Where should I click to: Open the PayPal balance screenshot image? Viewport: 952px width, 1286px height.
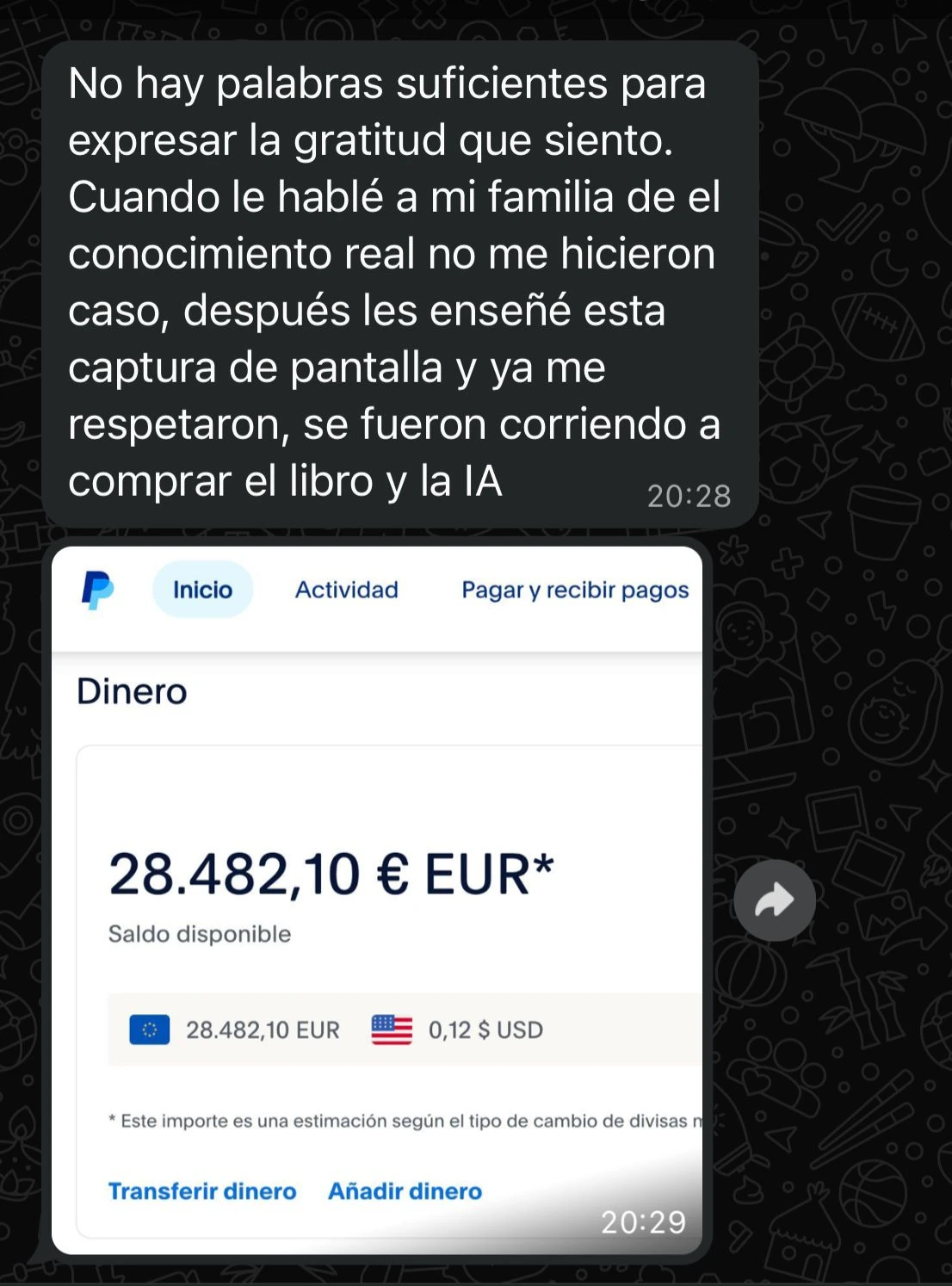(377, 899)
